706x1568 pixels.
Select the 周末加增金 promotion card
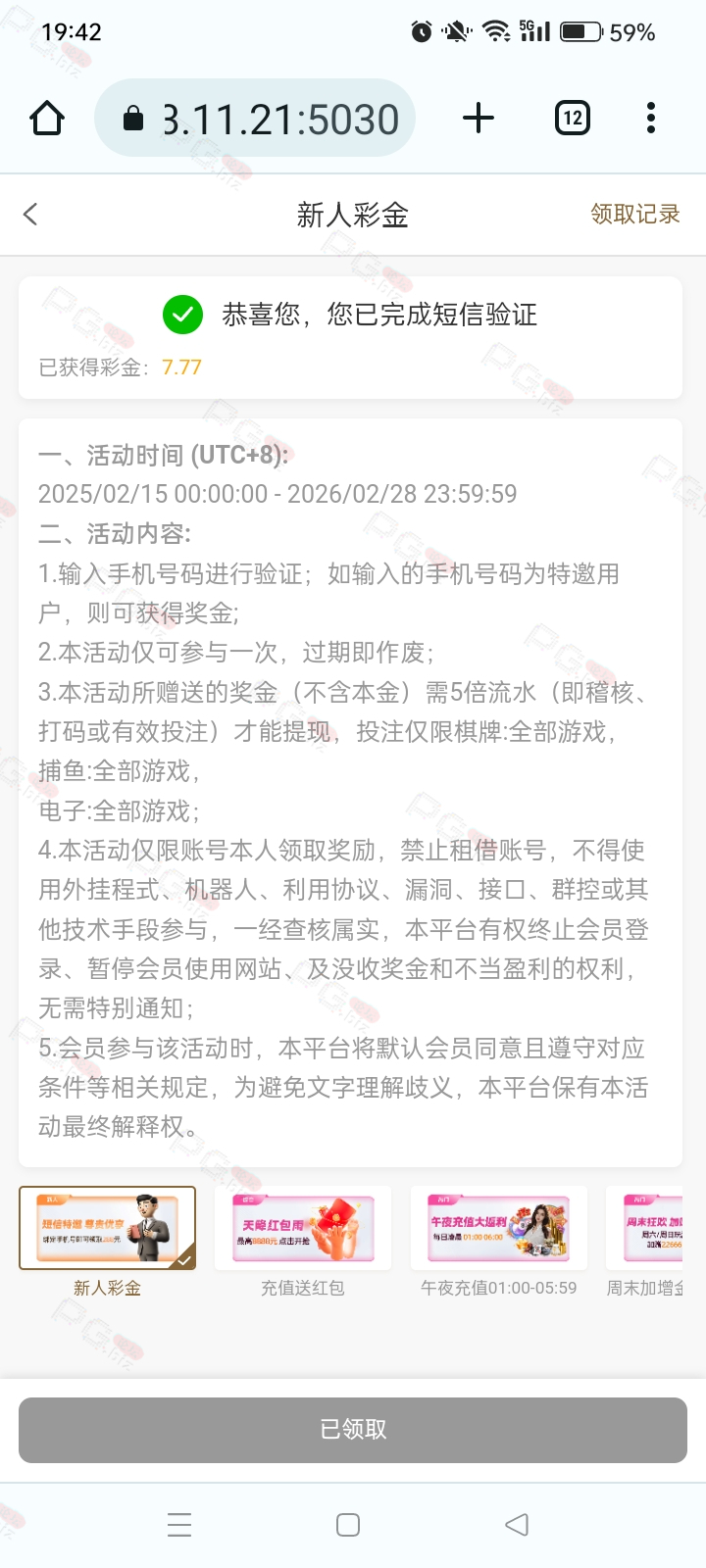(644, 1242)
